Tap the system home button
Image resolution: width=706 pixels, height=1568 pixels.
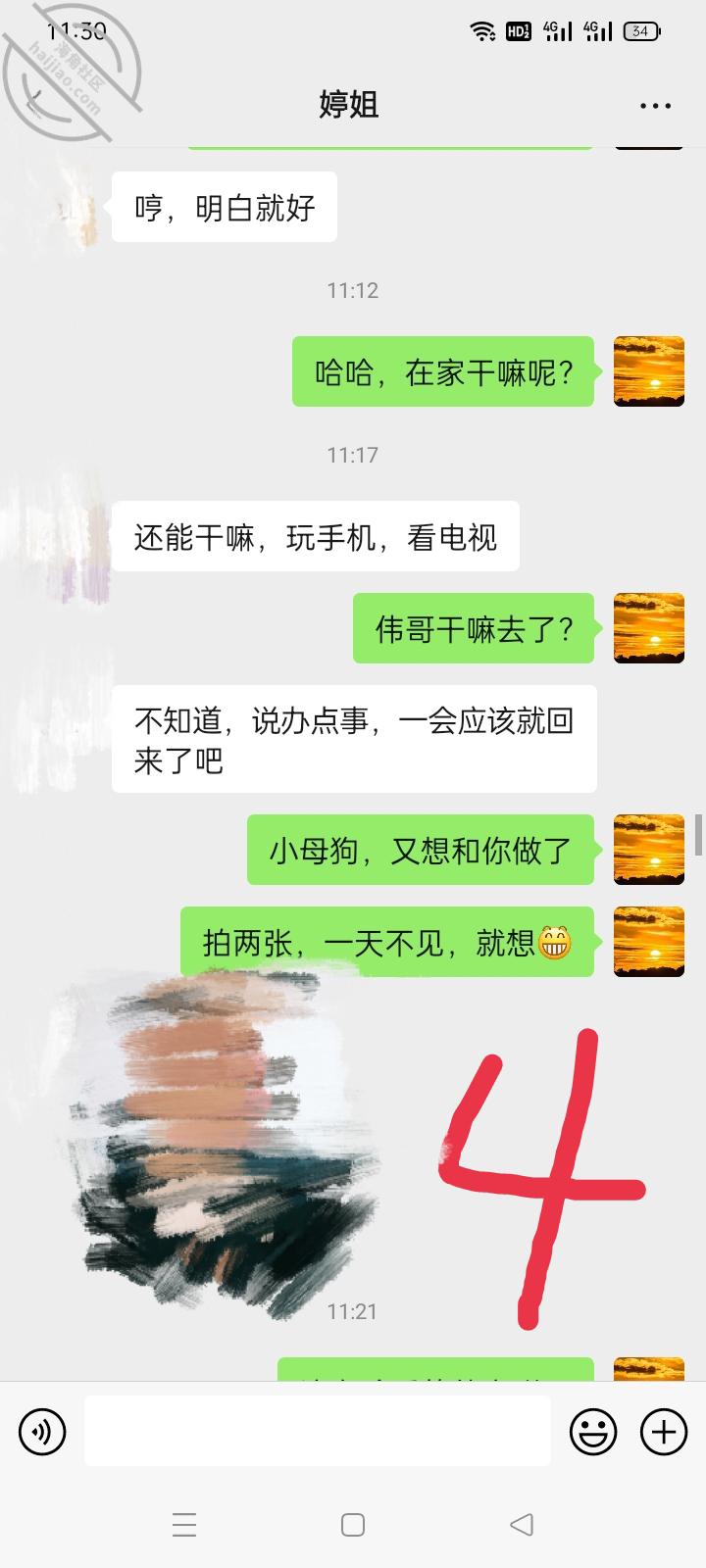[353, 1525]
